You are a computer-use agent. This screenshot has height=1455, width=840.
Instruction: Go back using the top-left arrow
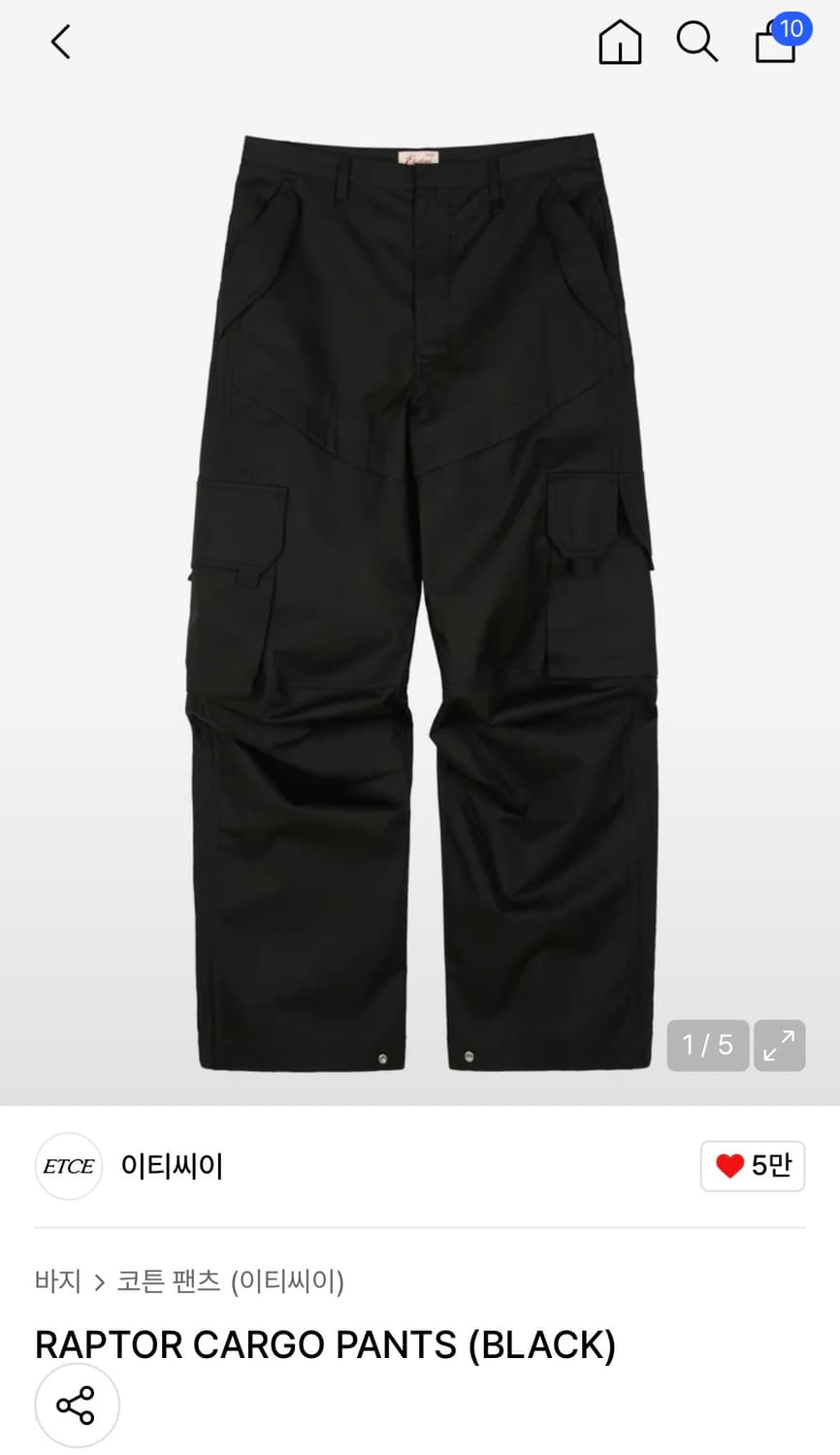pyautogui.click(x=60, y=42)
